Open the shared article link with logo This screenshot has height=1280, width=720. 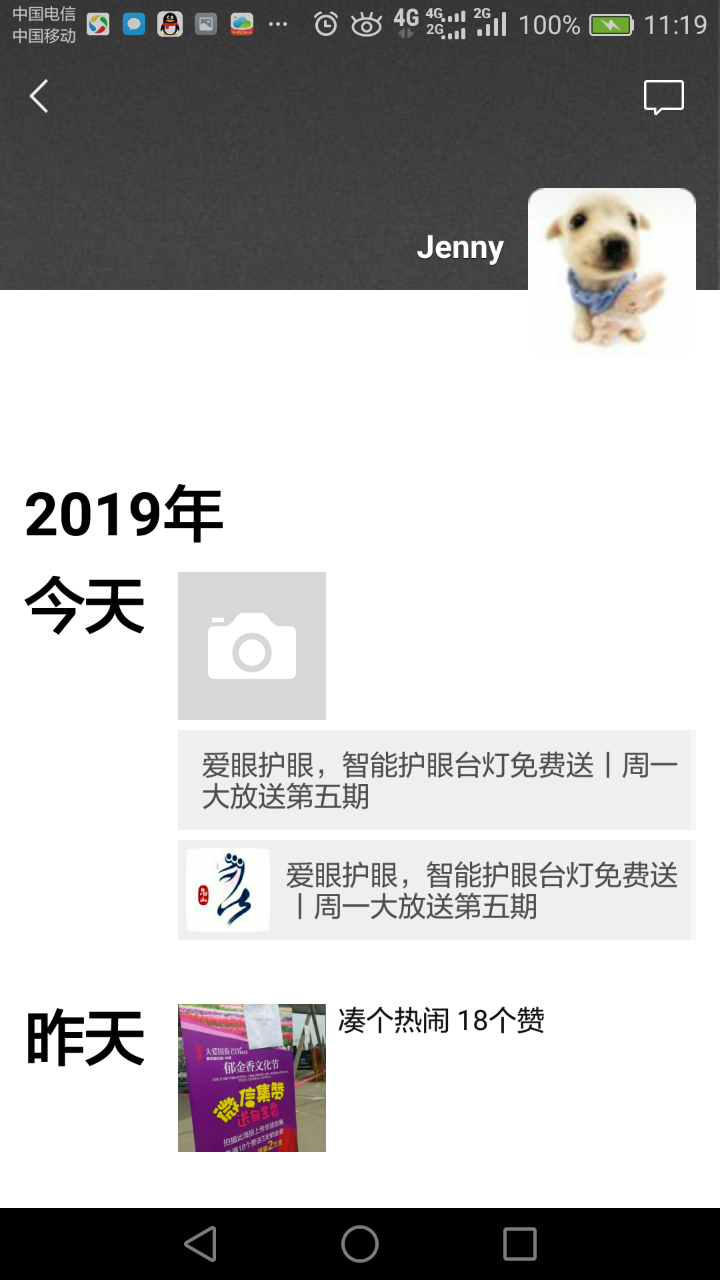(436, 890)
